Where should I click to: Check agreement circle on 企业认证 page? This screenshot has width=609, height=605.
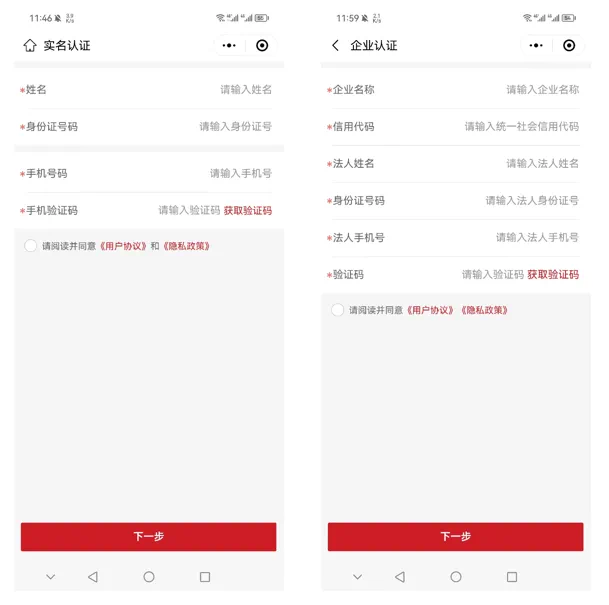[x=338, y=310]
